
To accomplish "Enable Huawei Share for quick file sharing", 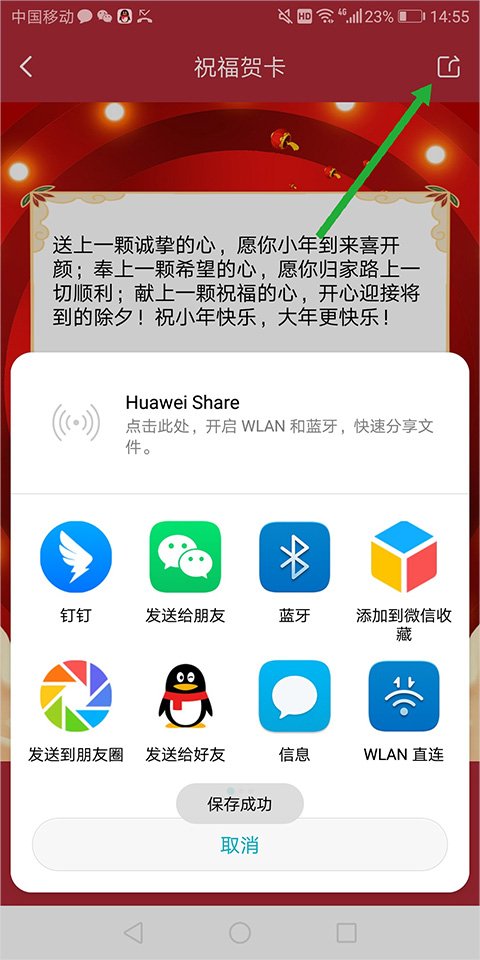I will [x=240, y=423].
